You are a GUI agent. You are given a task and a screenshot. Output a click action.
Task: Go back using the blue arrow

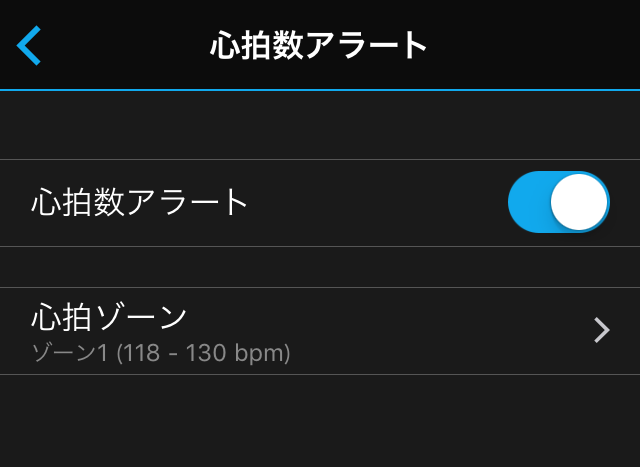(29, 46)
